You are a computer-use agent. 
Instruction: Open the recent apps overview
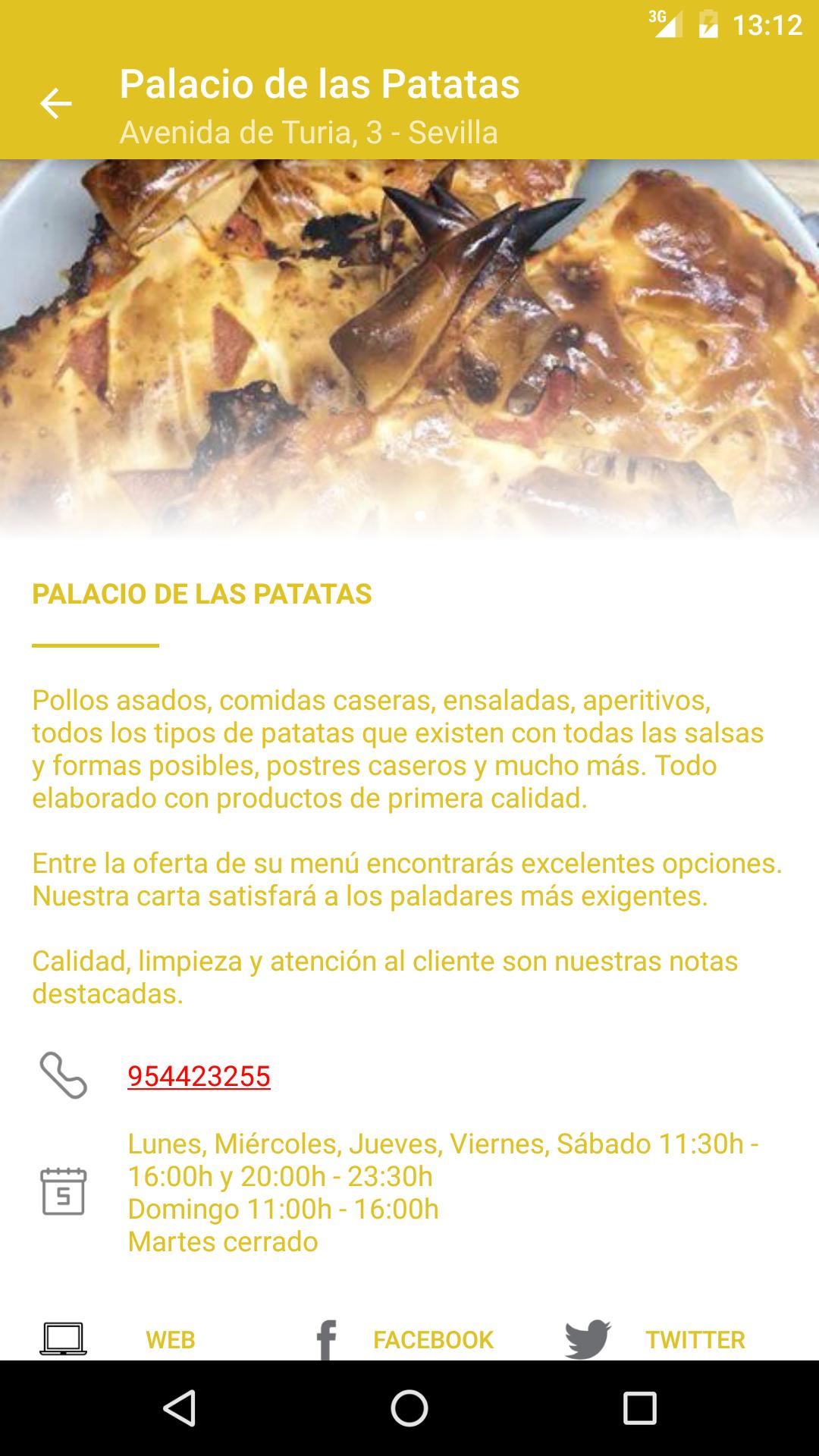(x=639, y=1408)
